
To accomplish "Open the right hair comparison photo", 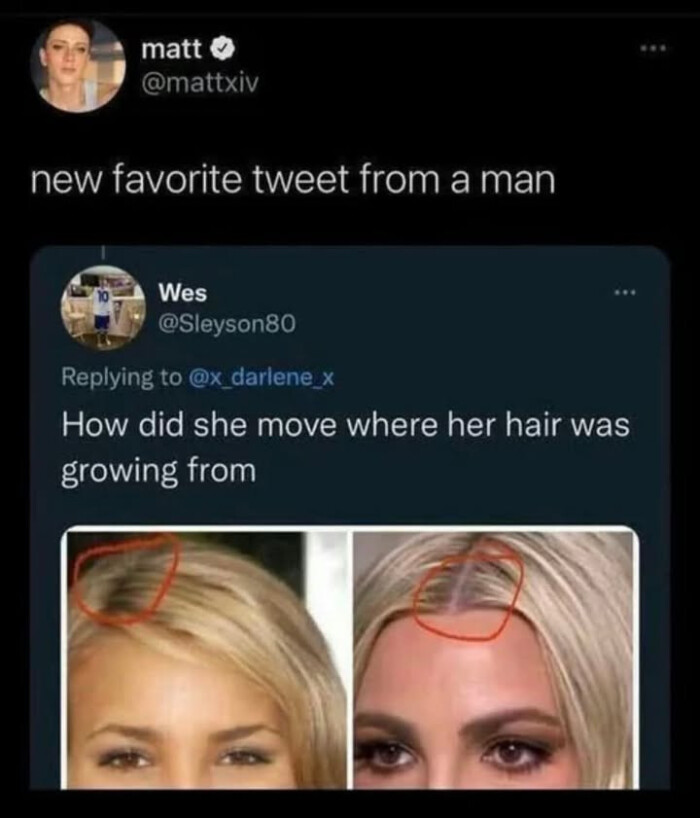I will pyautogui.click(x=494, y=660).
